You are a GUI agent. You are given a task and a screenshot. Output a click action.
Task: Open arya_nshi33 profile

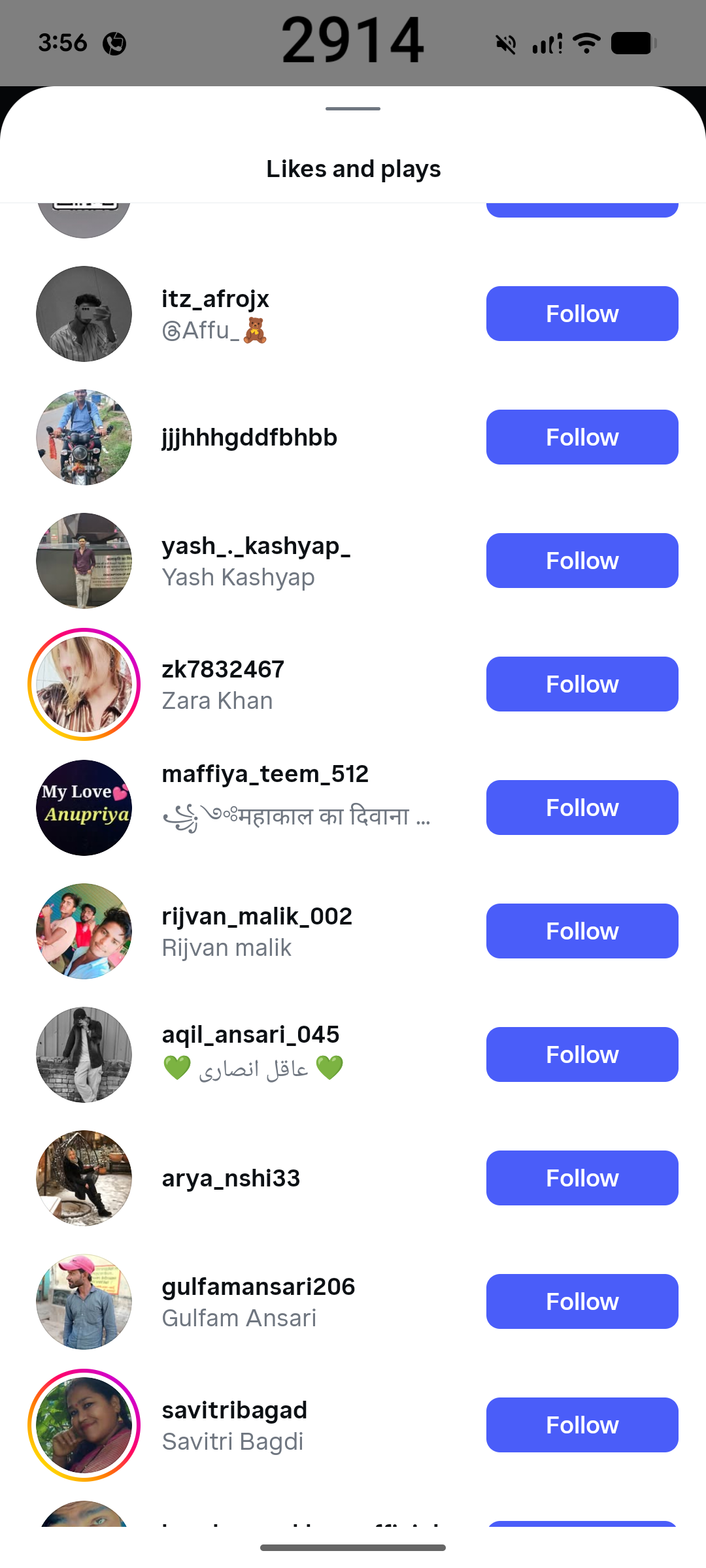[231, 1178]
